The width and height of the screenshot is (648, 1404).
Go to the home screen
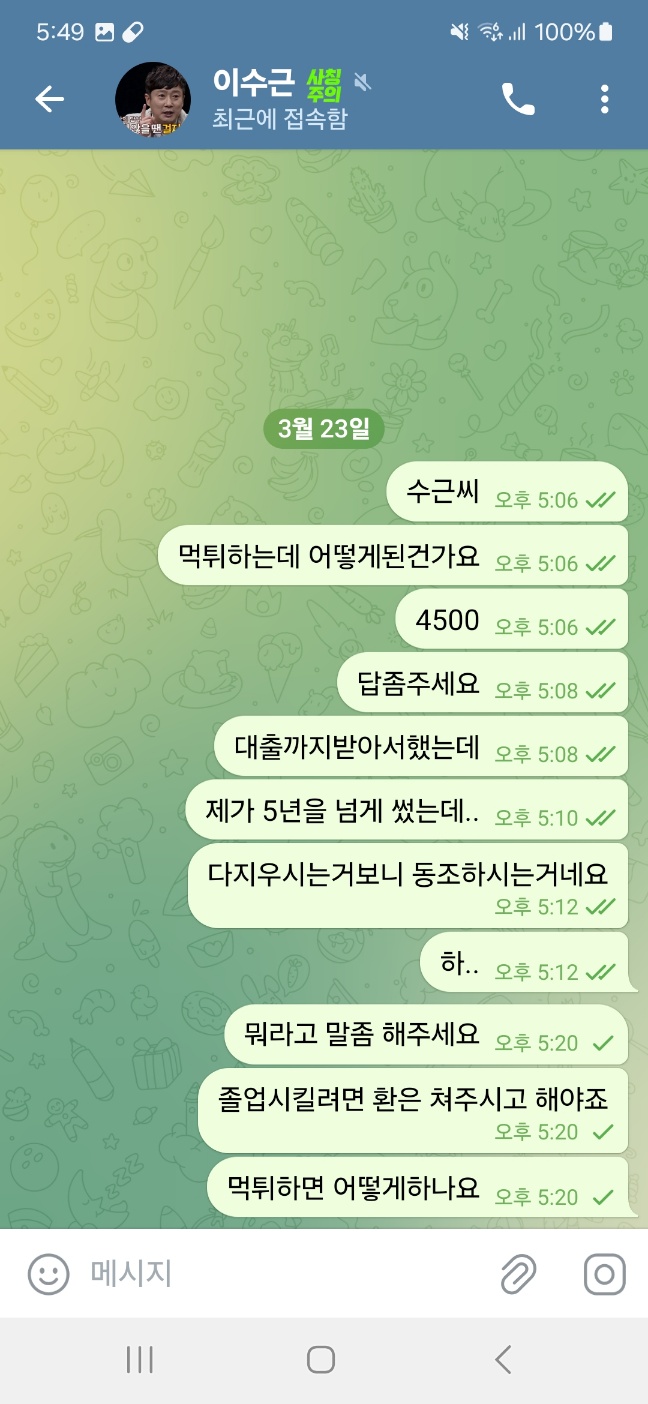321,1359
